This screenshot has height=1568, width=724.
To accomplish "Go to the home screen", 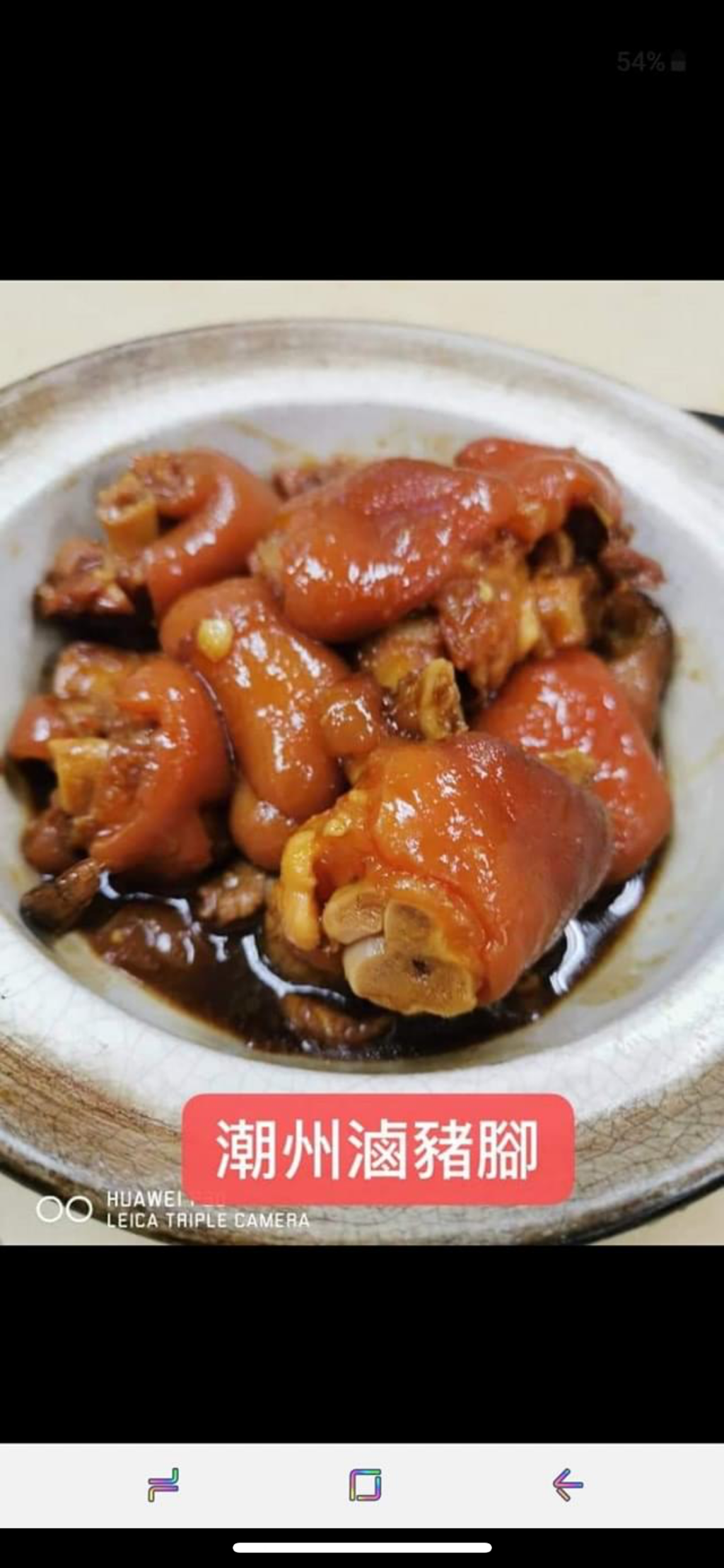I will click(365, 1485).
